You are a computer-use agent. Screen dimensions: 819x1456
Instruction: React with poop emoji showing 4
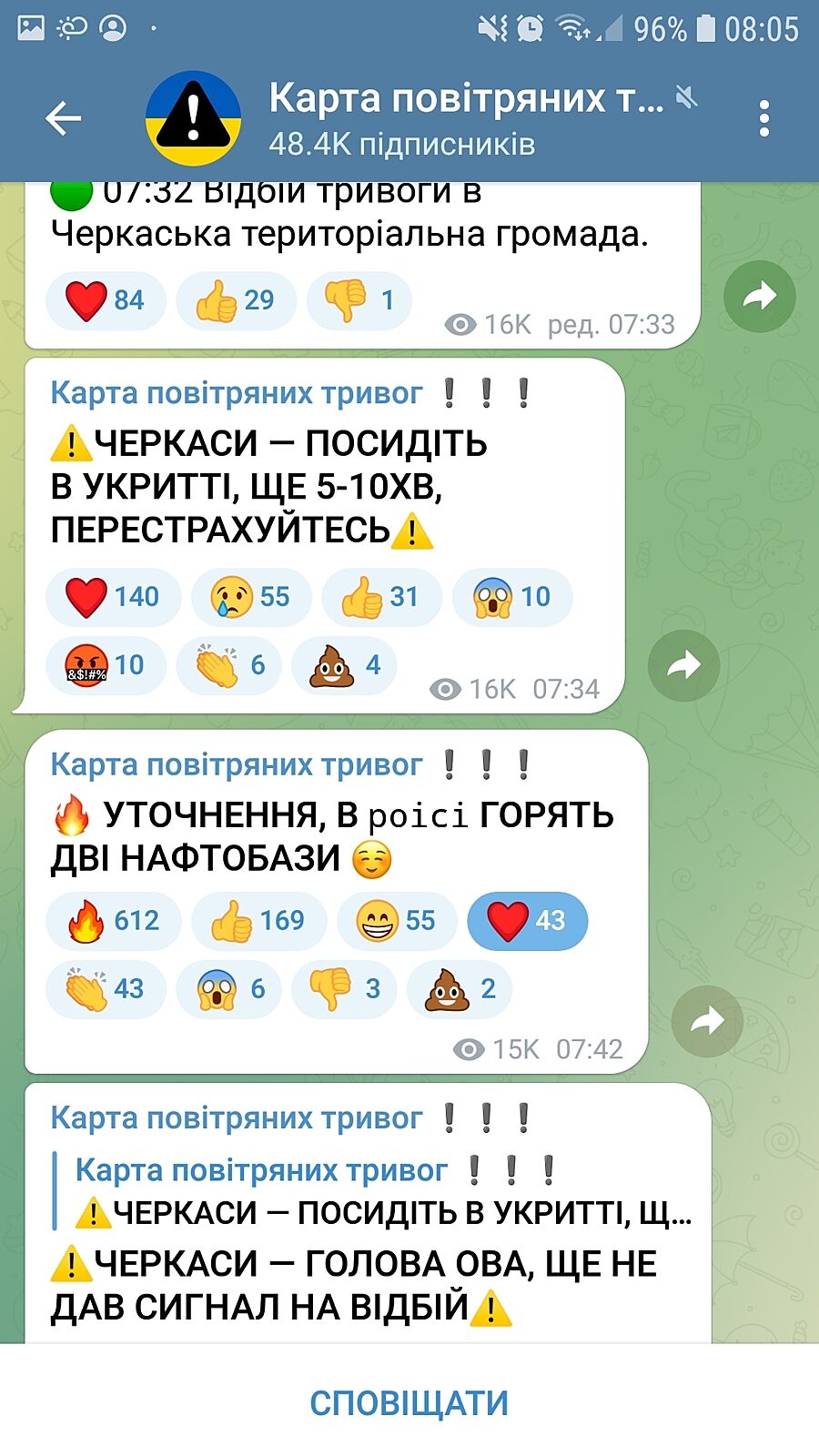tap(344, 666)
